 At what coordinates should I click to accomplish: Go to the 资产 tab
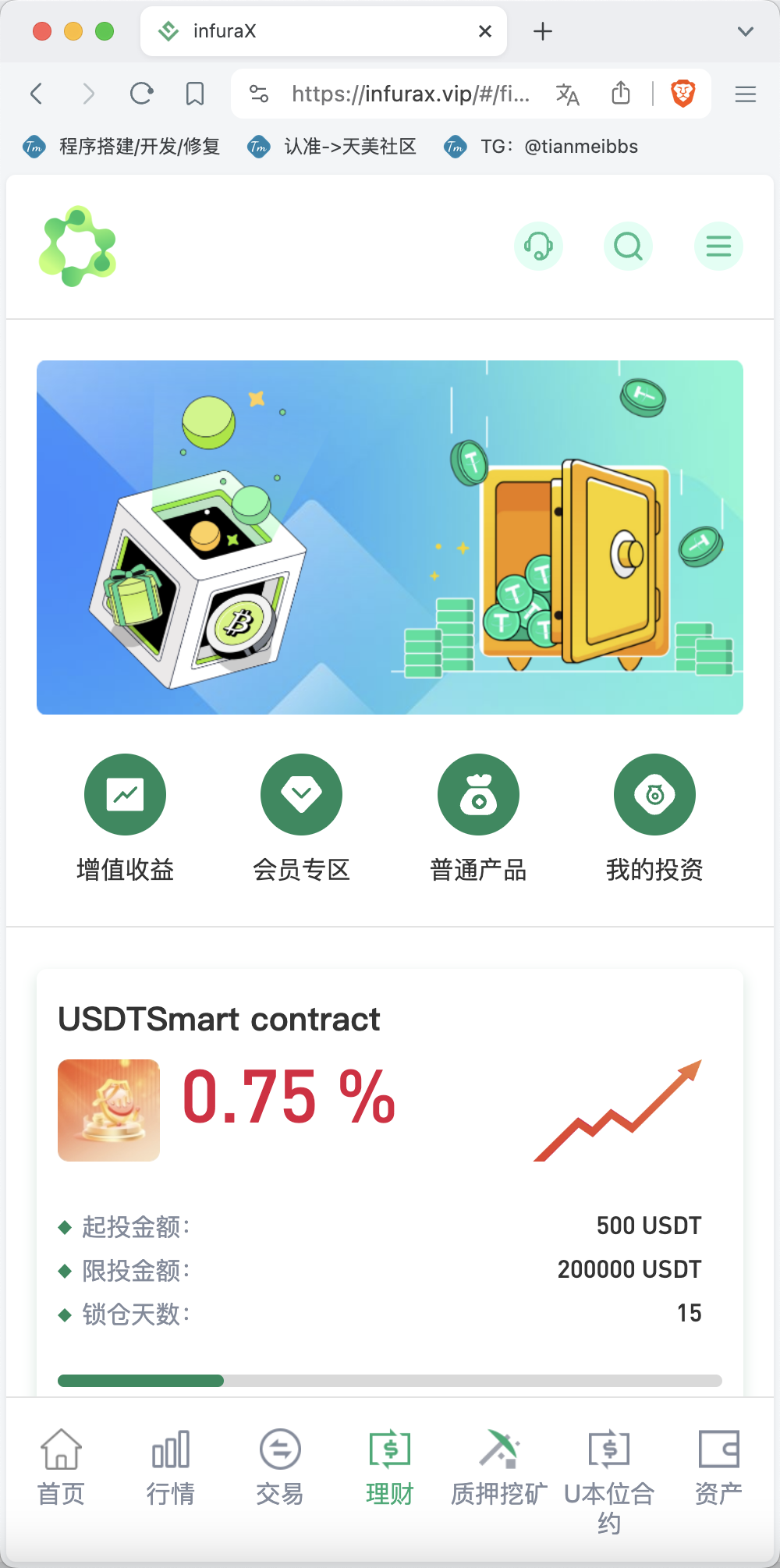(x=718, y=1467)
